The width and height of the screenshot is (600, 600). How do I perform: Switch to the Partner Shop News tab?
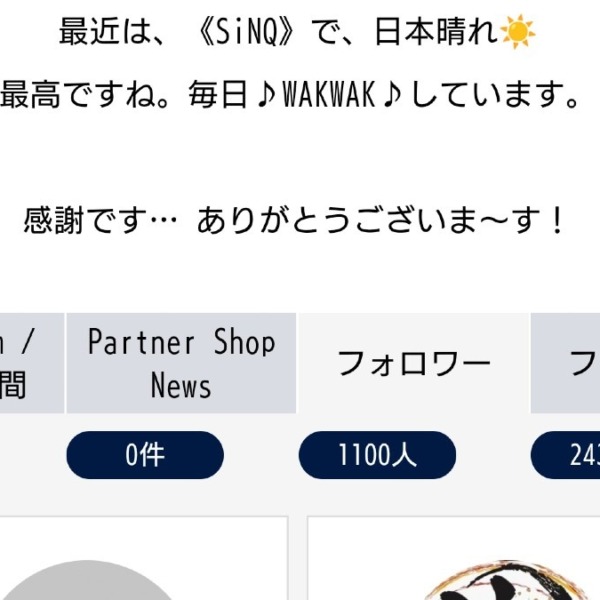tap(181, 363)
